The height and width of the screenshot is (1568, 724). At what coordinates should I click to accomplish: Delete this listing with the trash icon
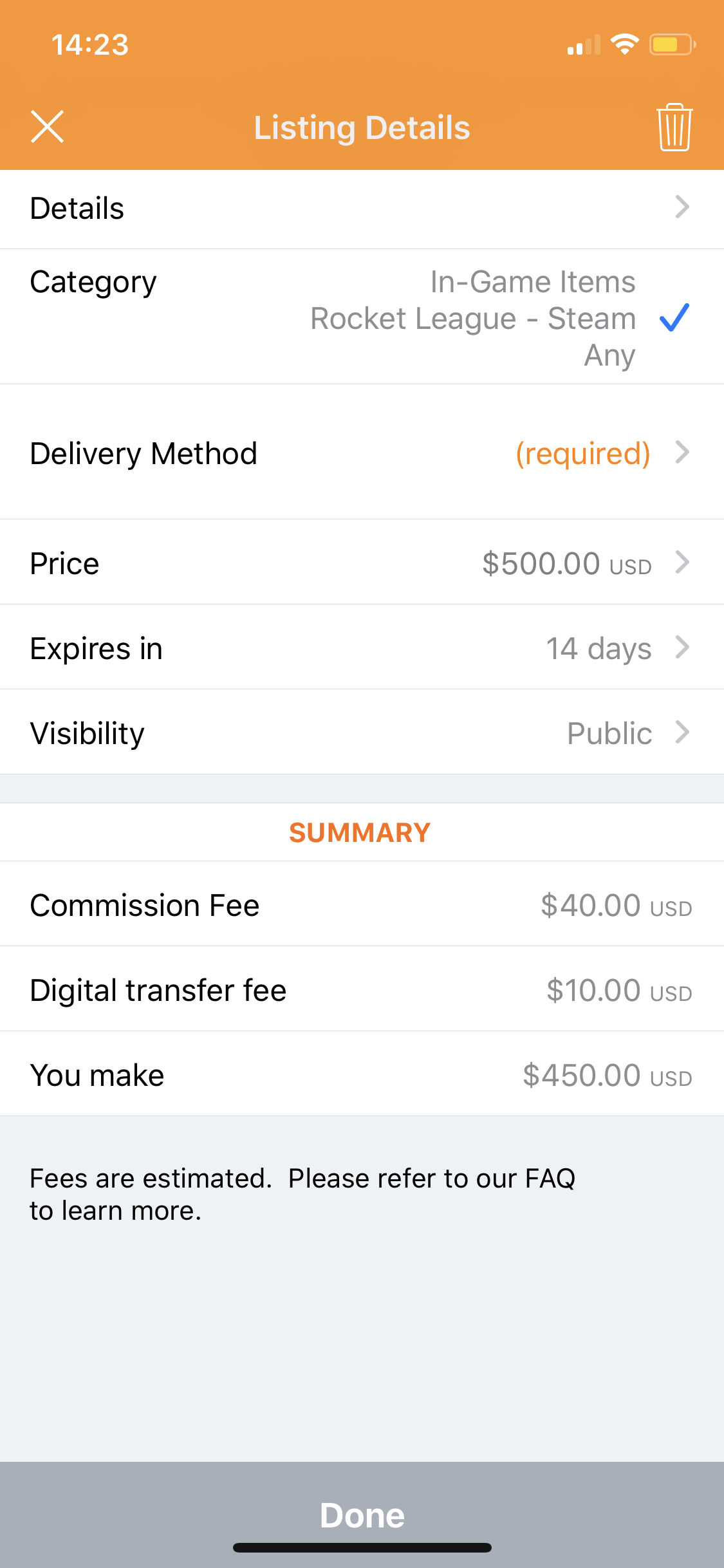coord(674,127)
